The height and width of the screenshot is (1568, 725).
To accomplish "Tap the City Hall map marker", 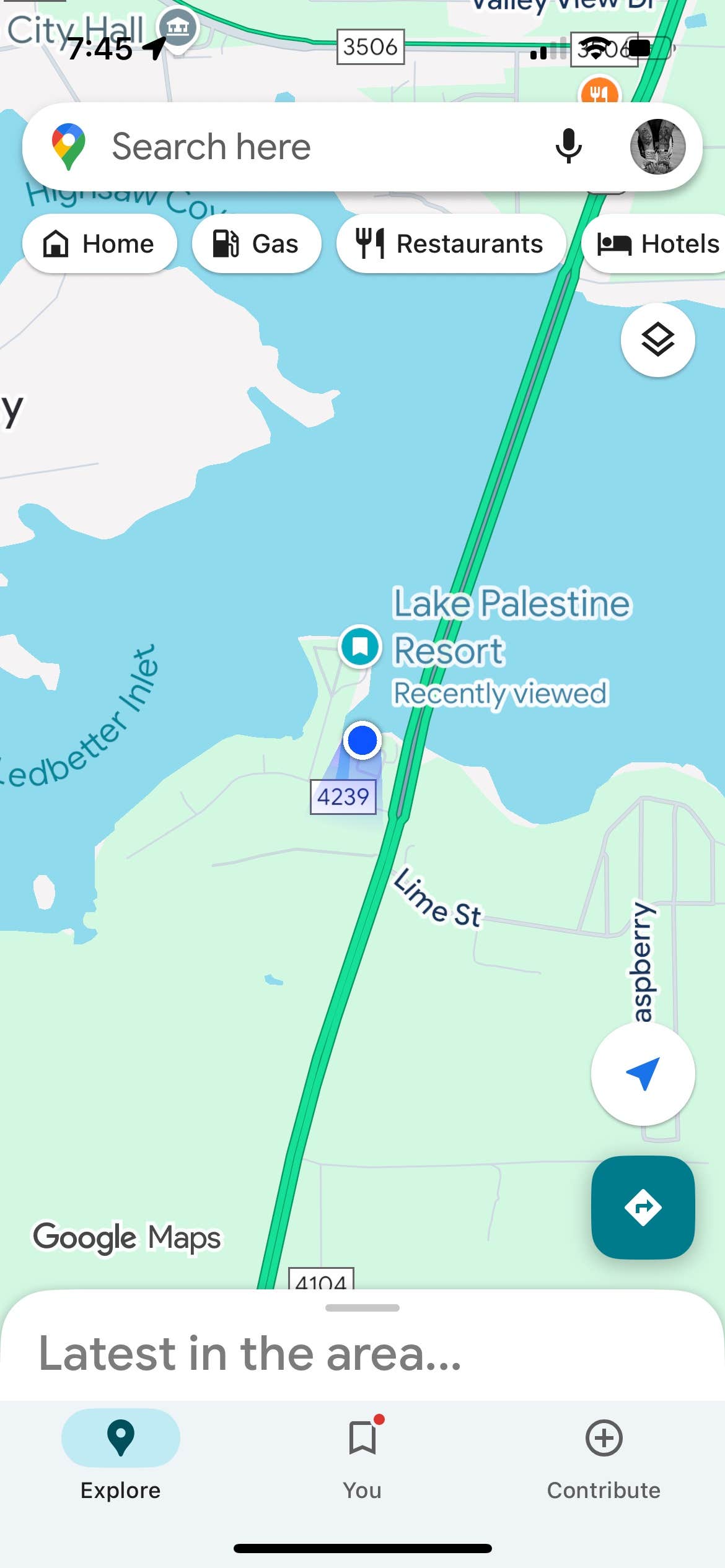I will [178, 28].
